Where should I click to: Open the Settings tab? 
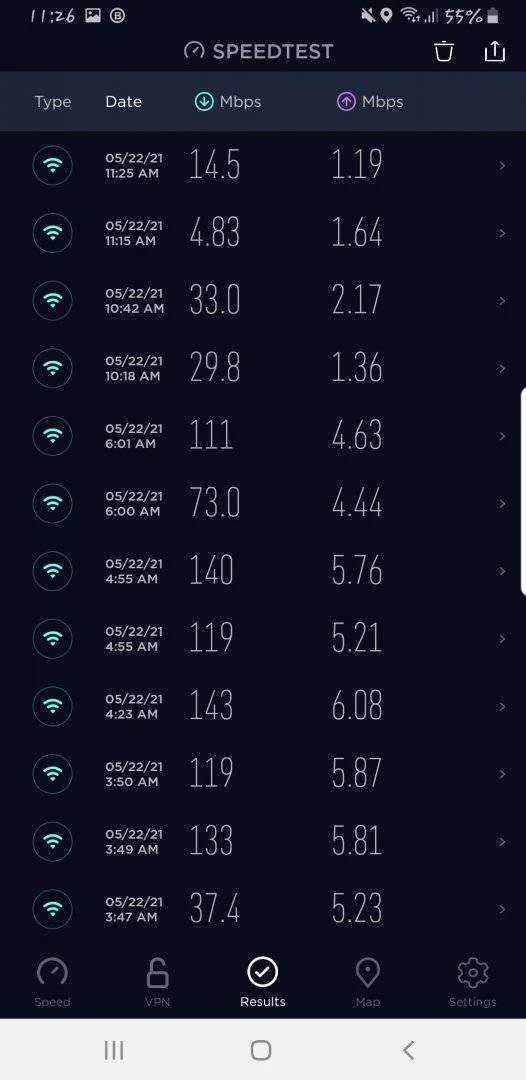[472, 982]
